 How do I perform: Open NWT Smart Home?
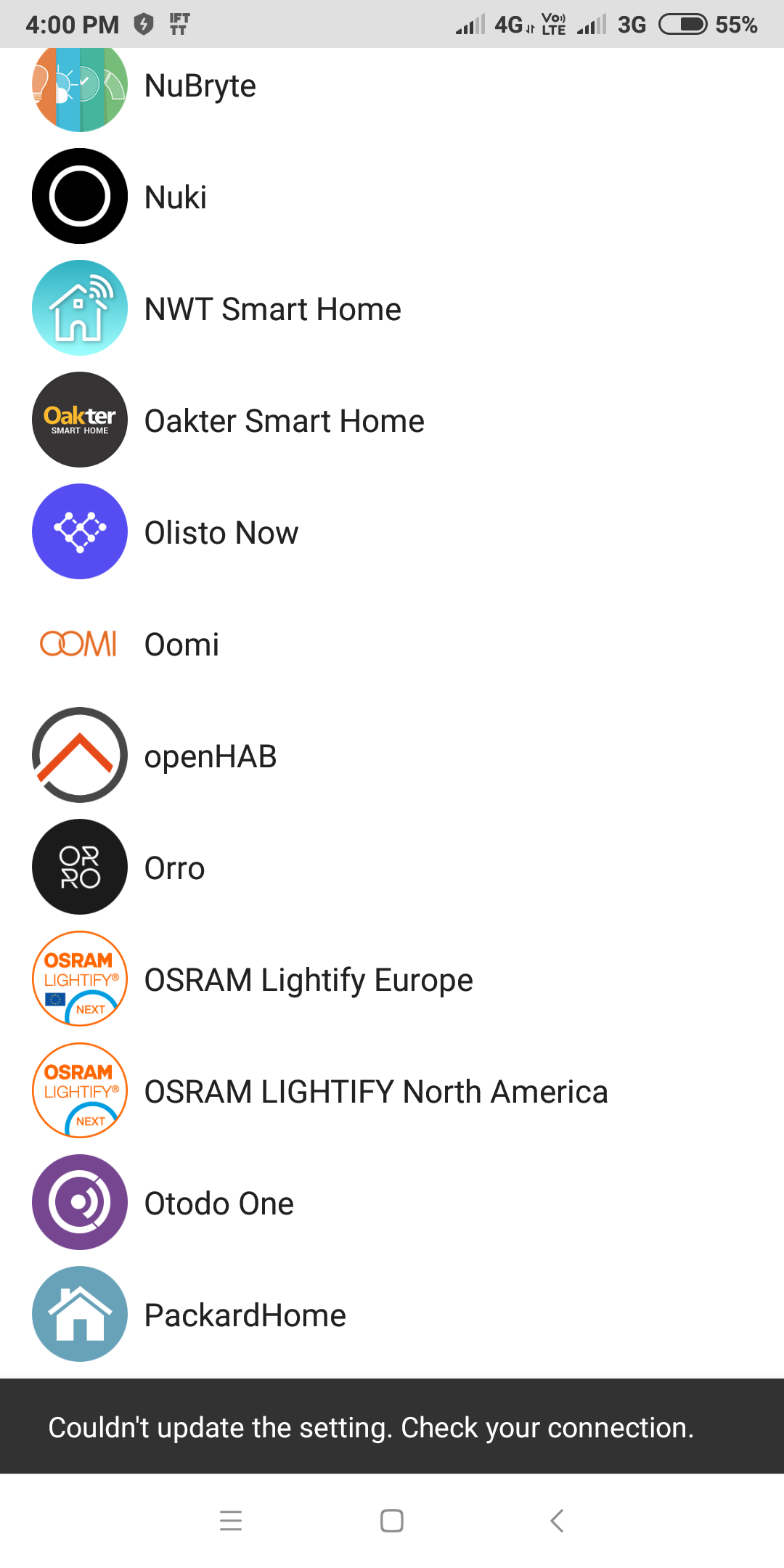392,309
